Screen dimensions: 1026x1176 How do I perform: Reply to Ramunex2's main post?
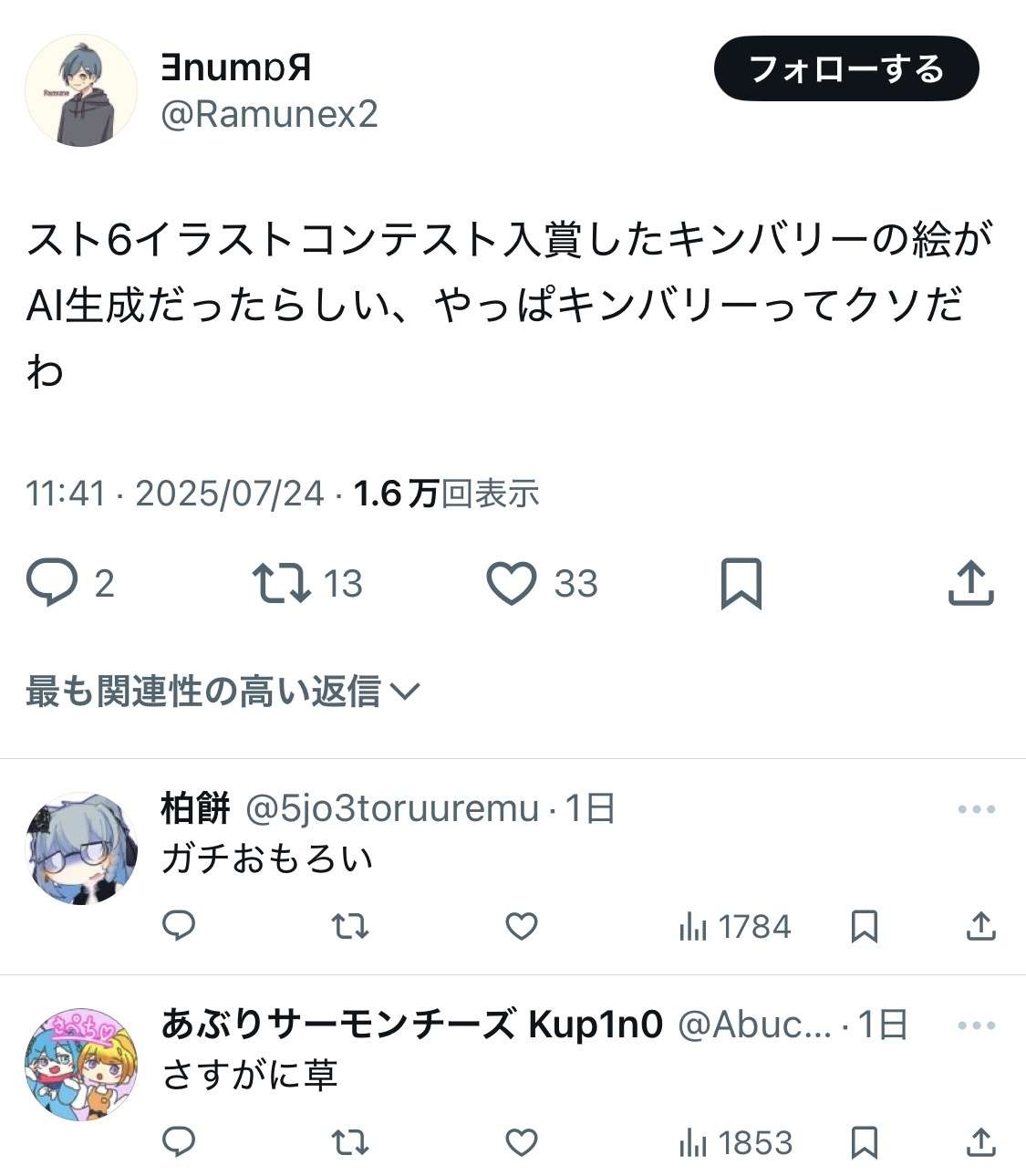click(x=52, y=583)
